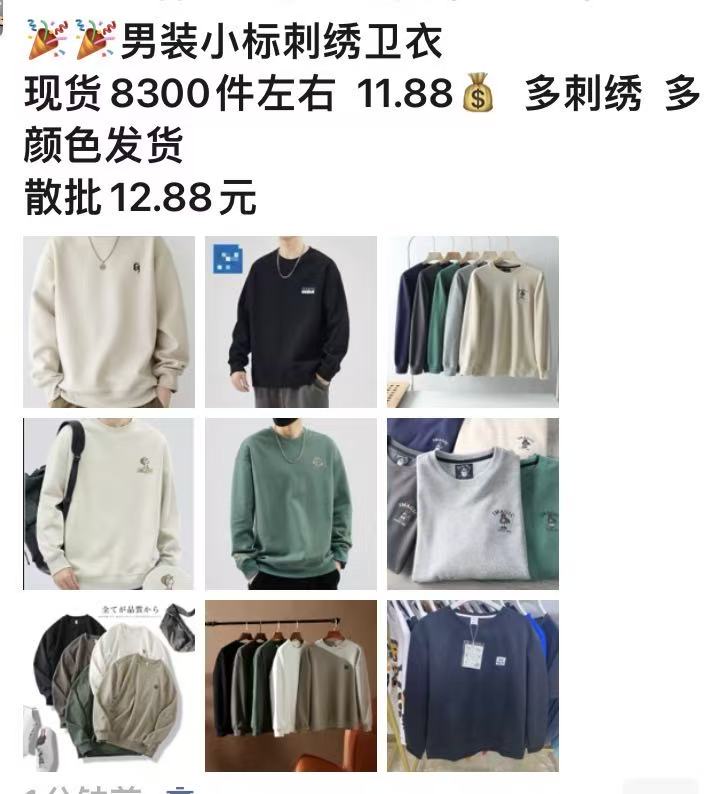The width and height of the screenshot is (712, 794).
Task: View the navy sweatshirt with hang tag photo
Action: pyautogui.click(x=473, y=686)
